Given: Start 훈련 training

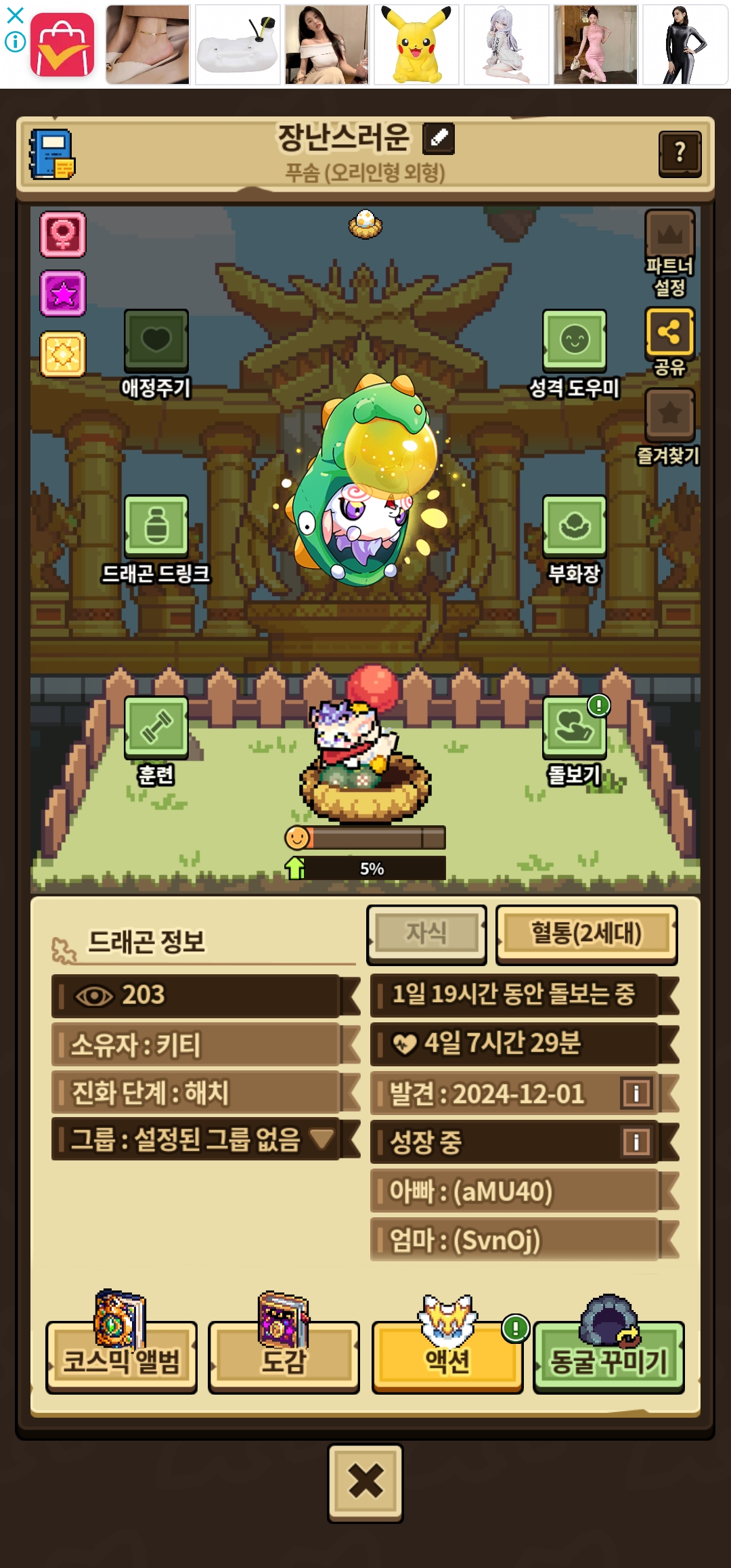Looking at the screenshot, I should [156, 727].
